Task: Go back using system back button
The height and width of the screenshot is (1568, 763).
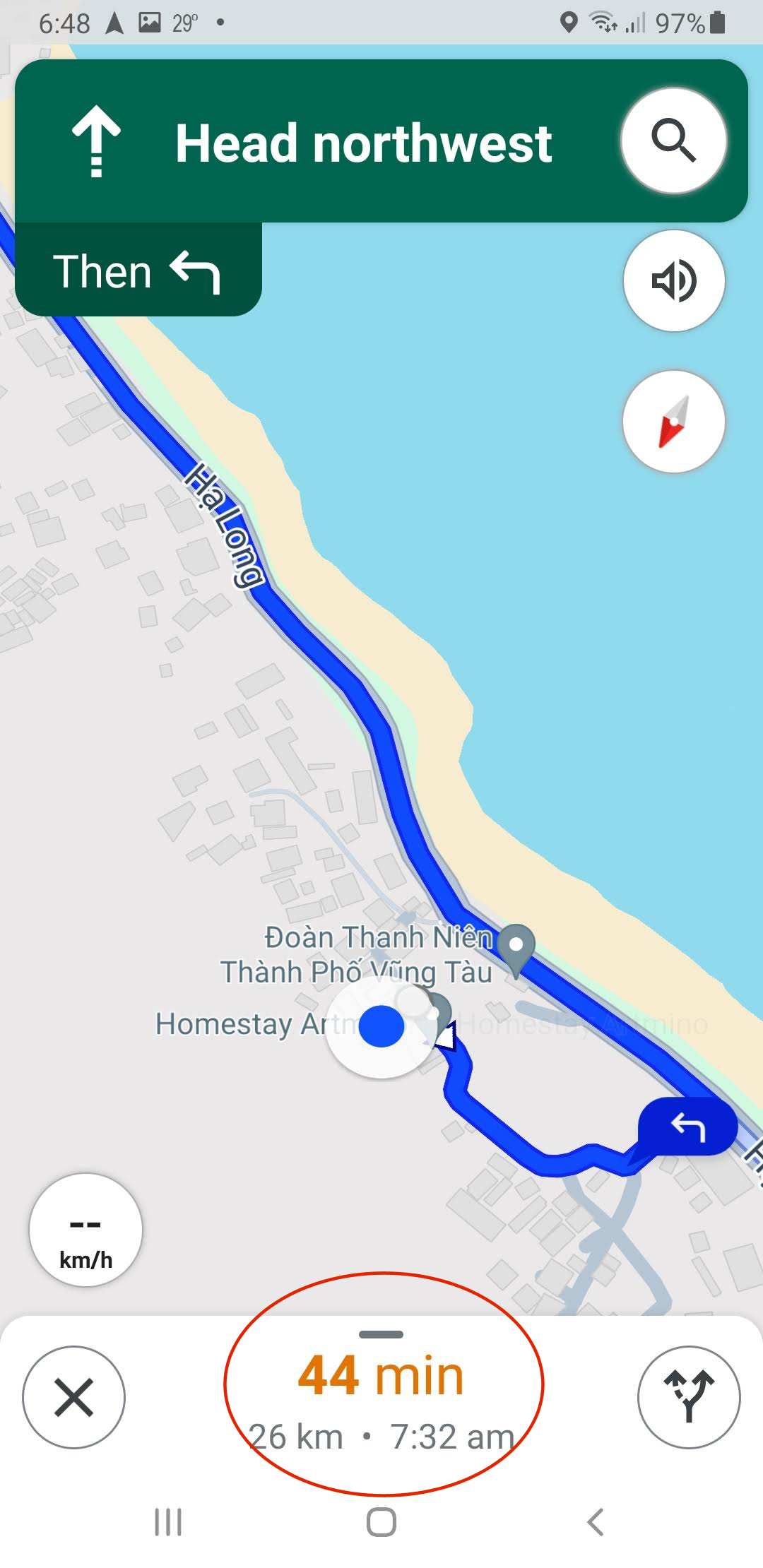Action: 596,1522
